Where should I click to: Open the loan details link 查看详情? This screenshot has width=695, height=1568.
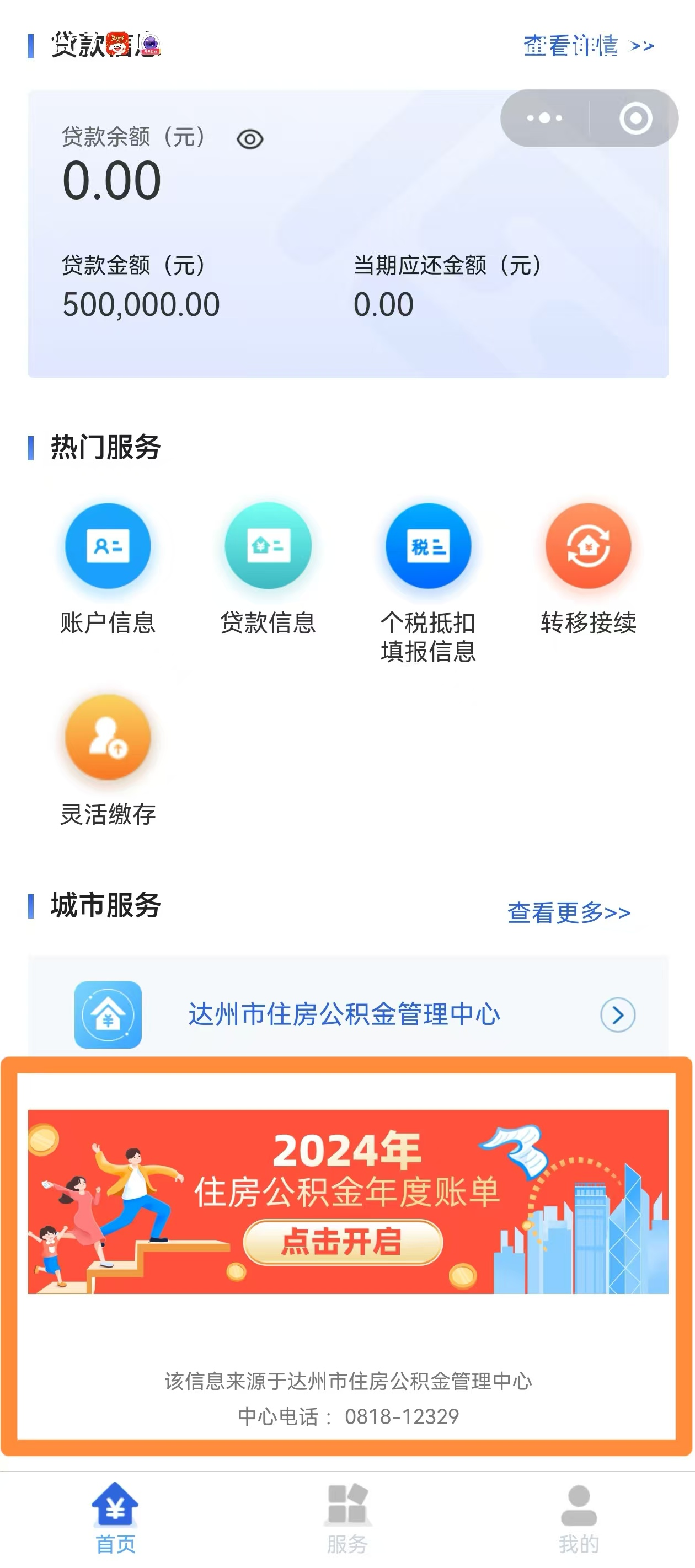[x=588, y=46]
